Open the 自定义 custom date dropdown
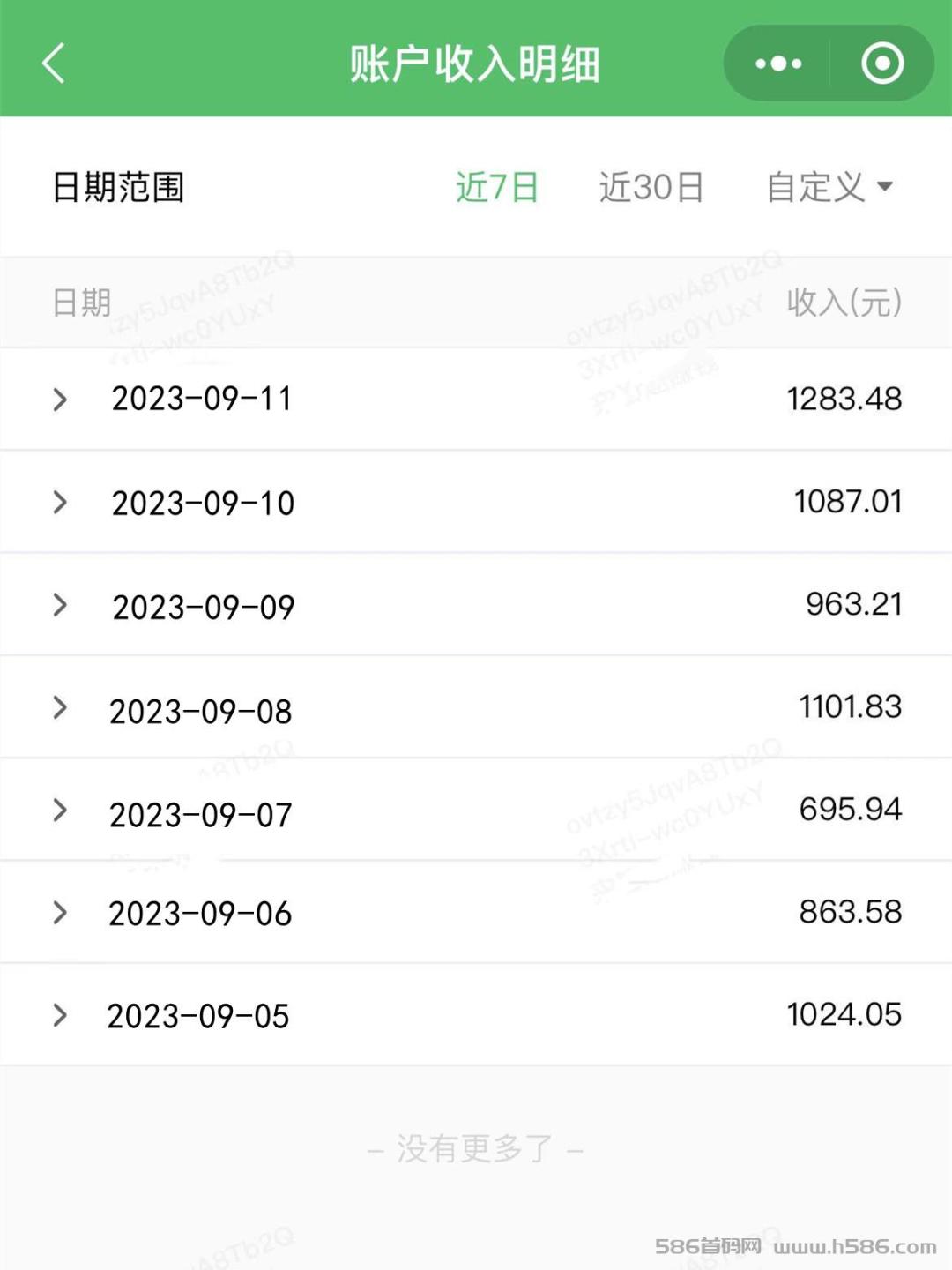 [x=829, y=187]
